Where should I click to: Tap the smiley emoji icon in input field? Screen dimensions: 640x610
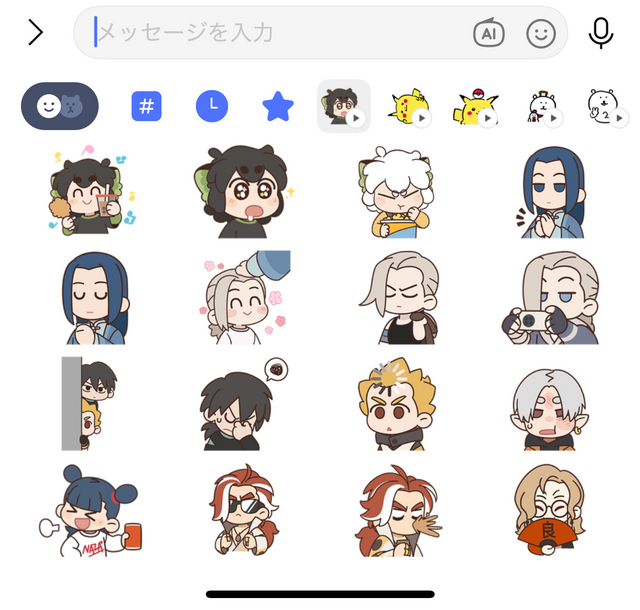pyautogui.click(x=541, y=33)
